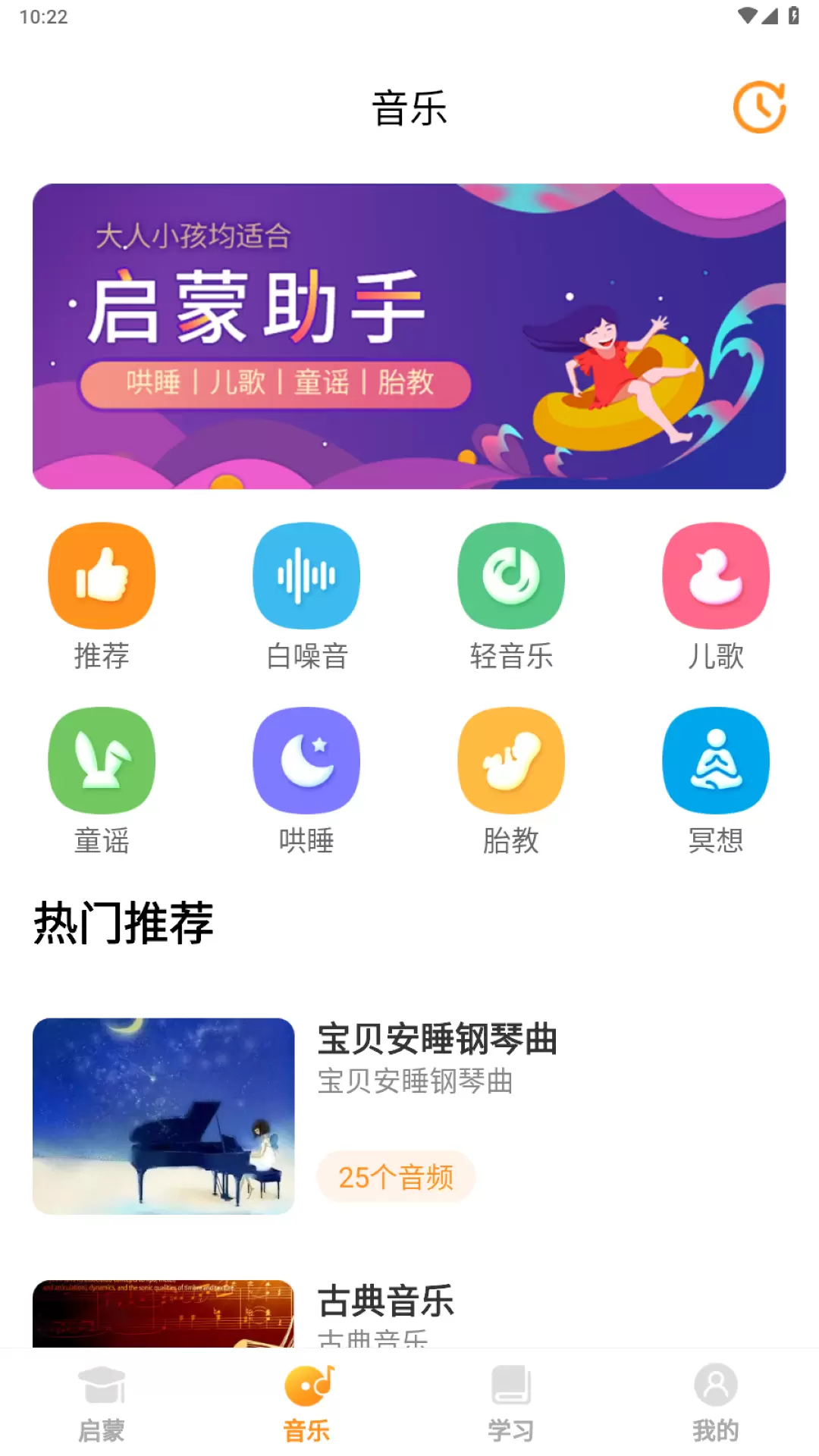Open the 白噪音 white noise category

tap(306, 575)
